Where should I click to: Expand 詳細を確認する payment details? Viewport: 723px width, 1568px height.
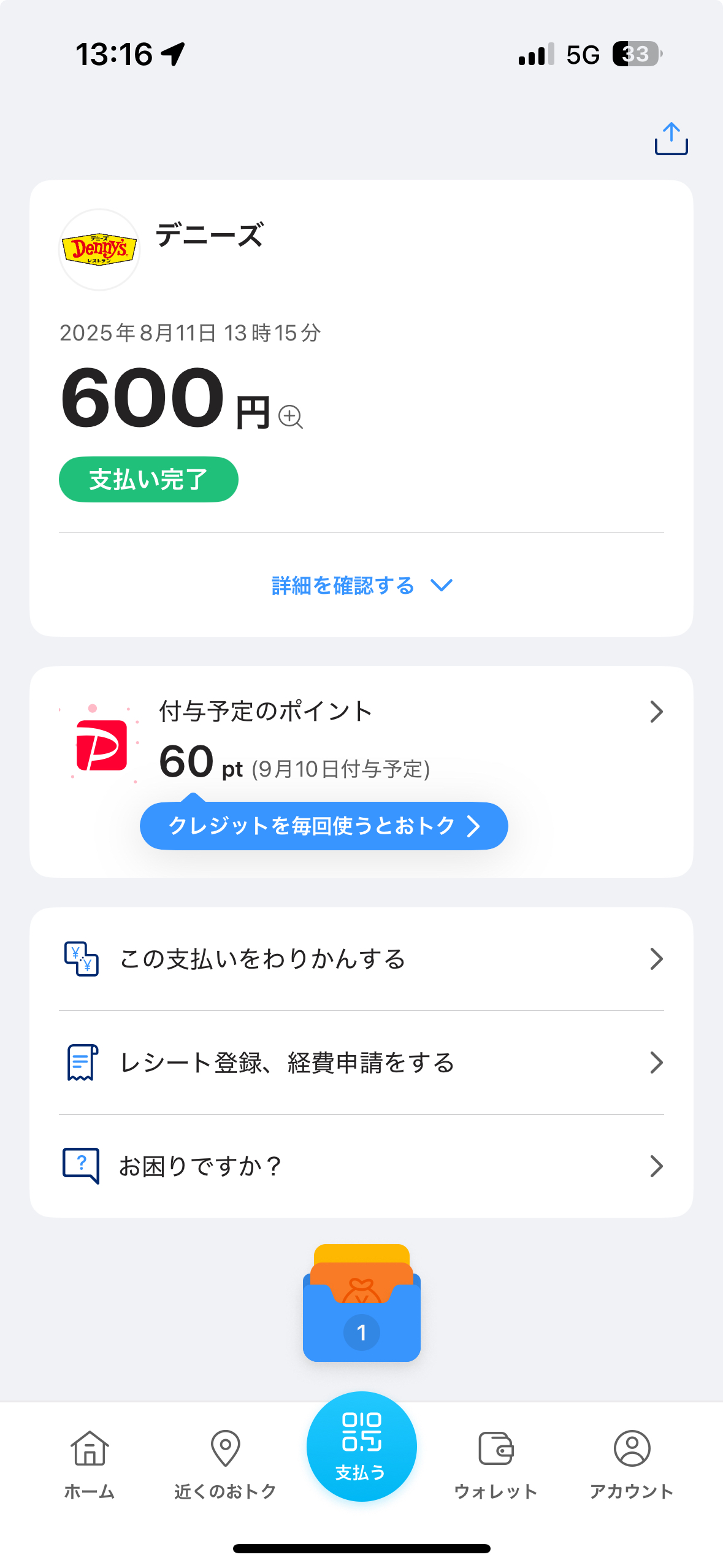pyautogui.click(x=362, y=585)
